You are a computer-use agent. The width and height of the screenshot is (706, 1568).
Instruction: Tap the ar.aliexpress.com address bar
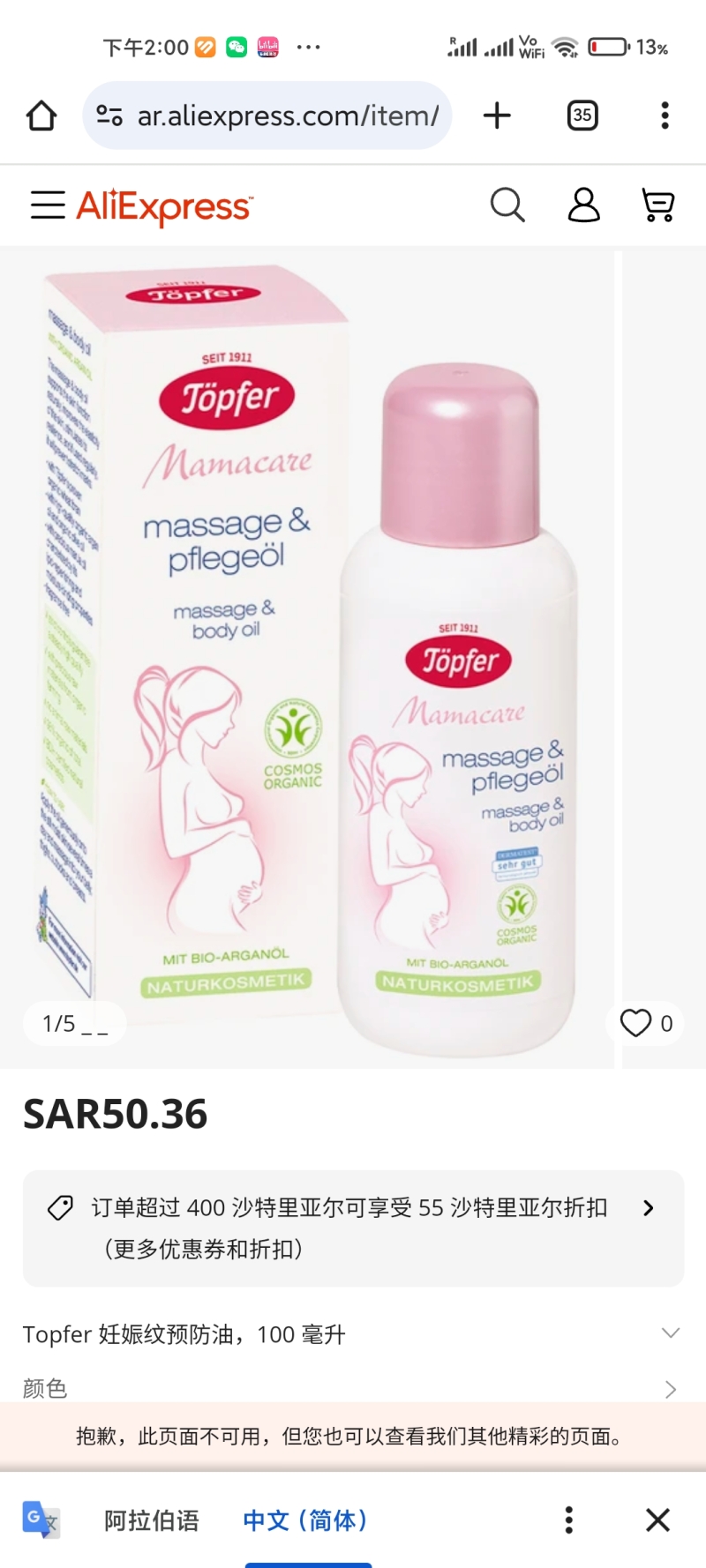[267, 116]
